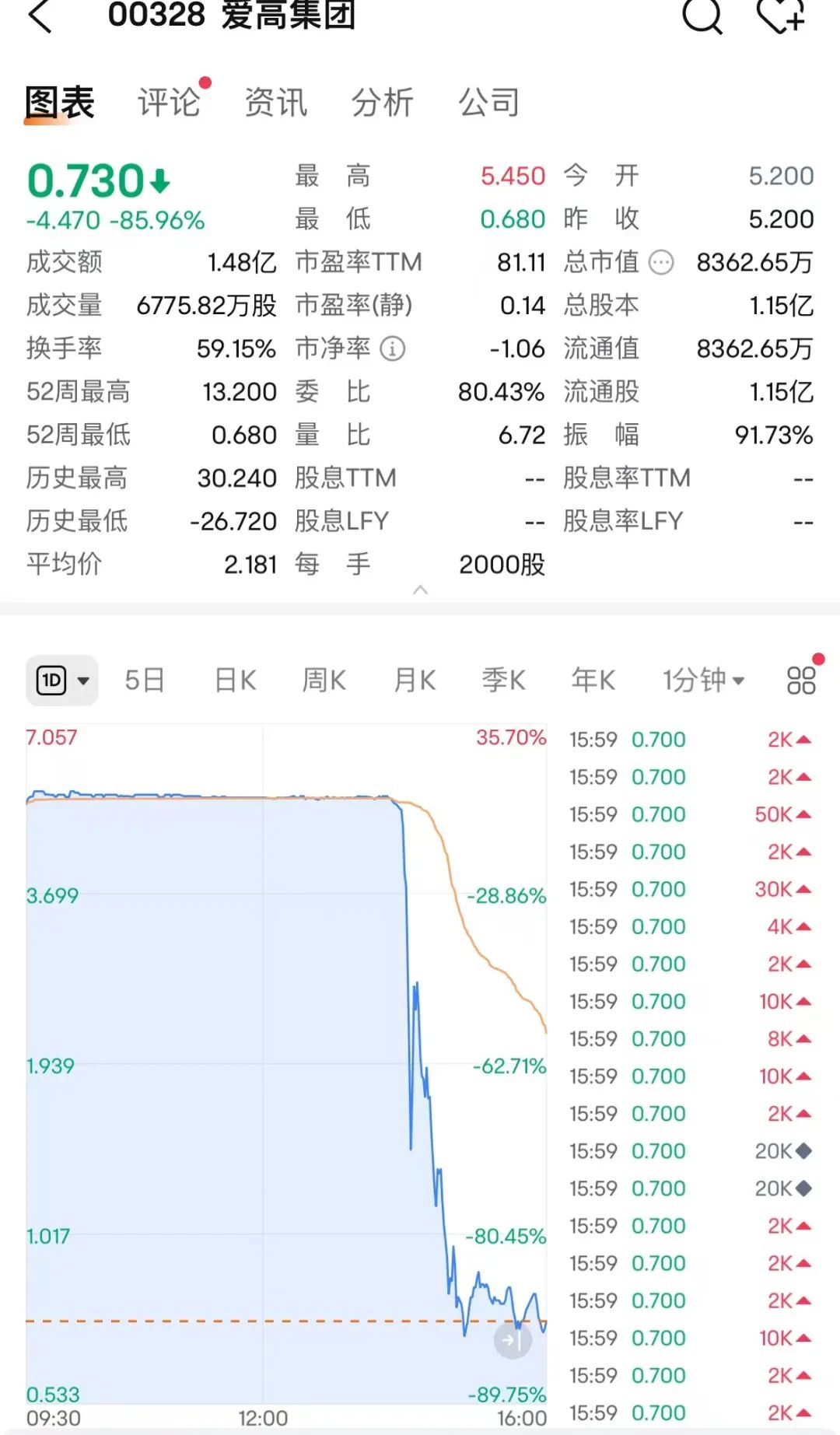Add 爱高集团 to watchlist favorites

pos(780,16)
